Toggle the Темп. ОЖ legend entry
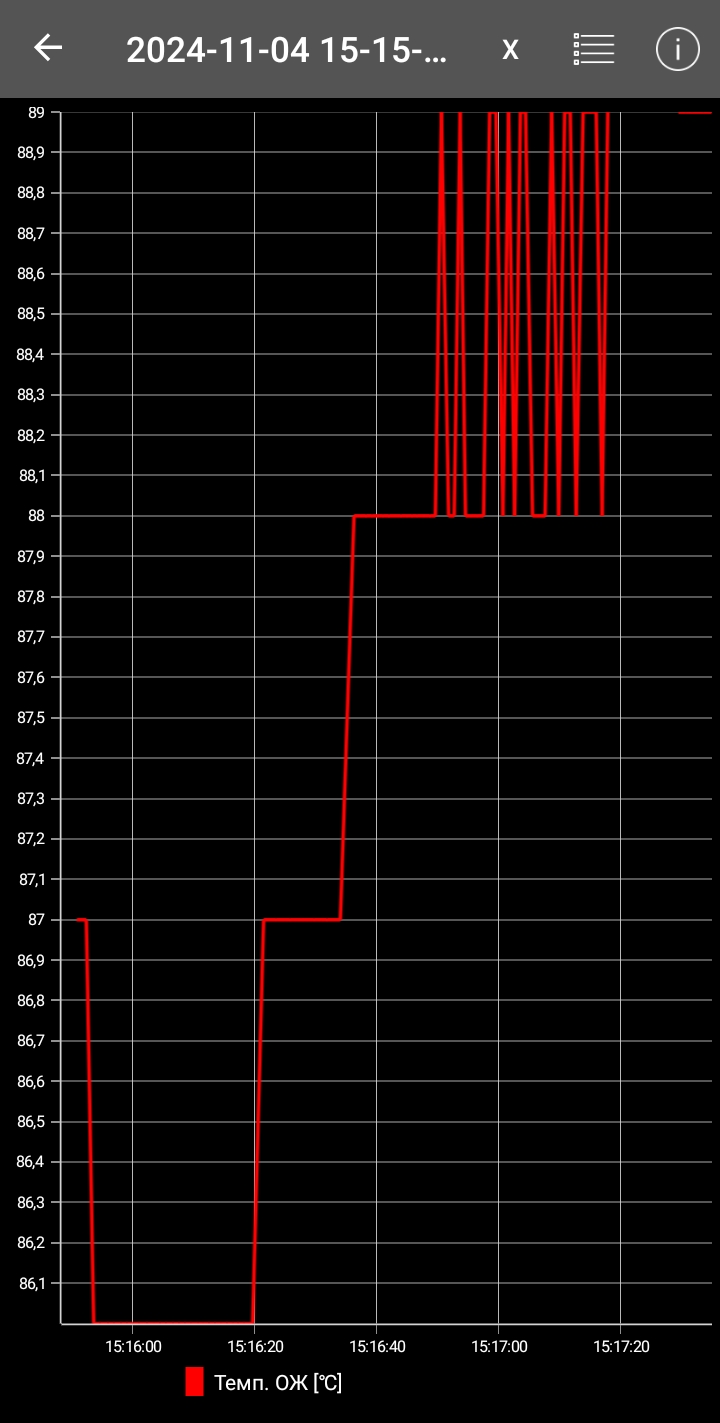This screenshot has height=1423, width=720. [264, 1382]
